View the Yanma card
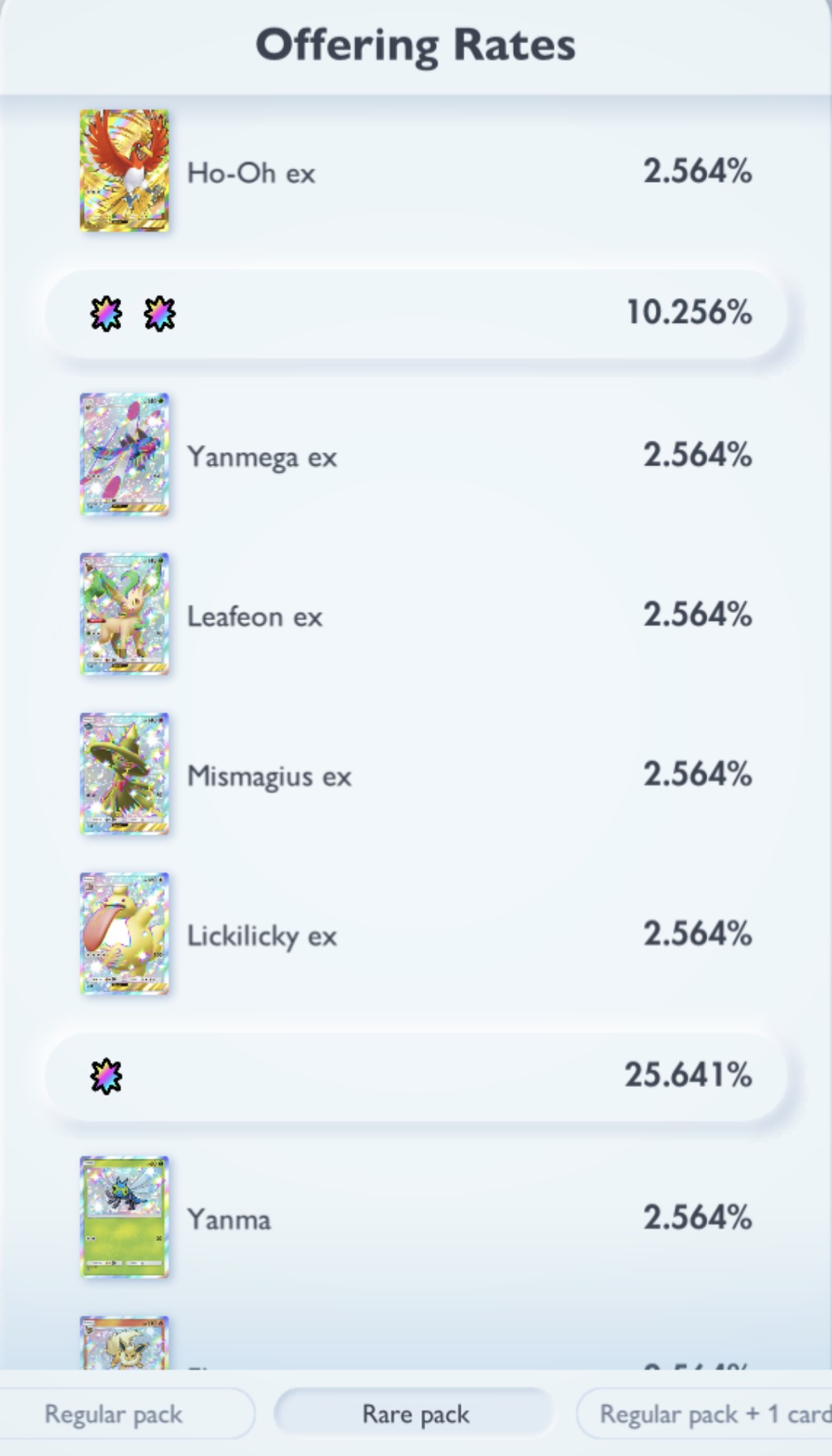The width and height of the screenshot is (832, 1456). click(124, 1217)
